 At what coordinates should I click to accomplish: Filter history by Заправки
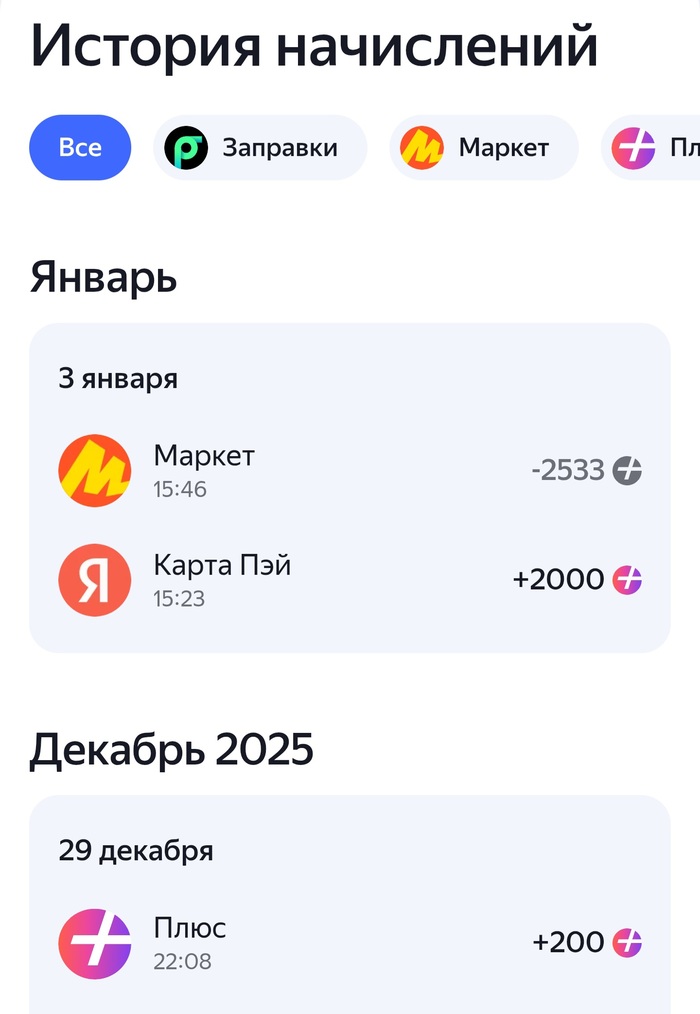click(260, 148)
